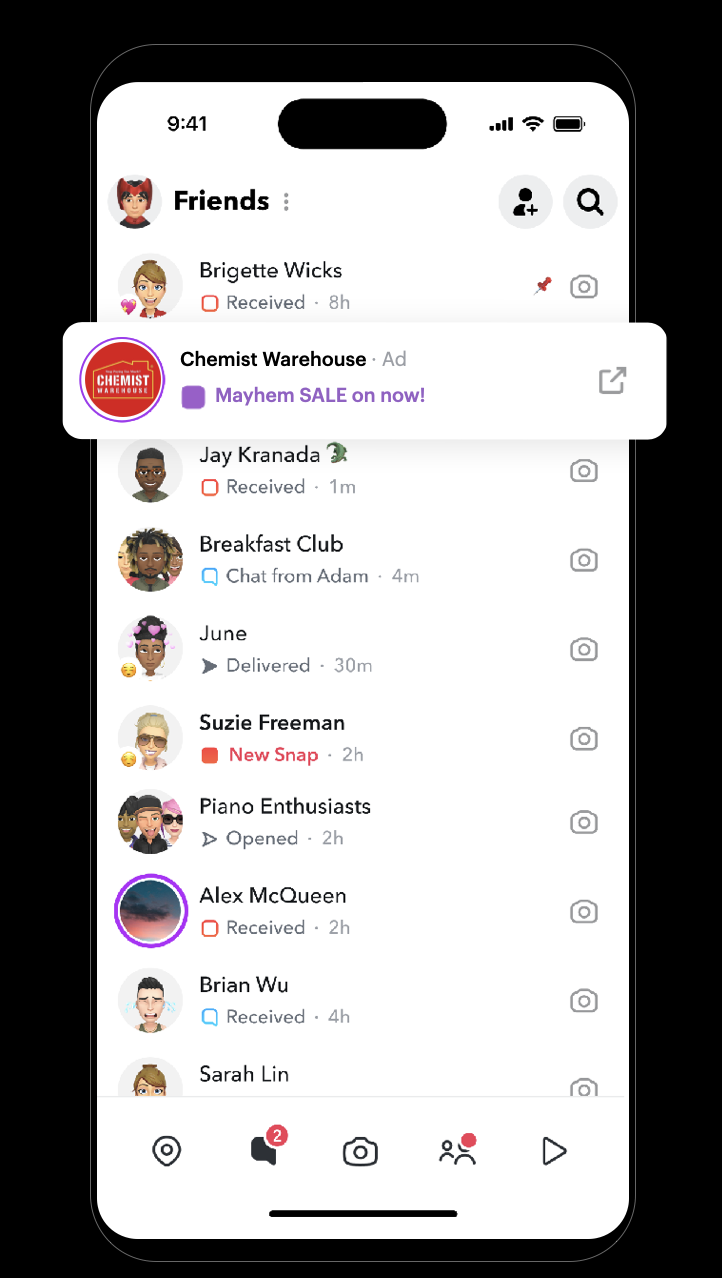Open Spotlight with the play icon

[x=554, y=1150]
